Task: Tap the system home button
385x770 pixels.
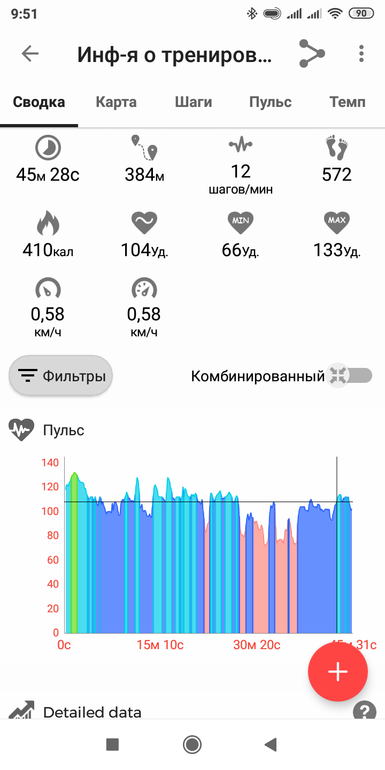Action: 192,744
